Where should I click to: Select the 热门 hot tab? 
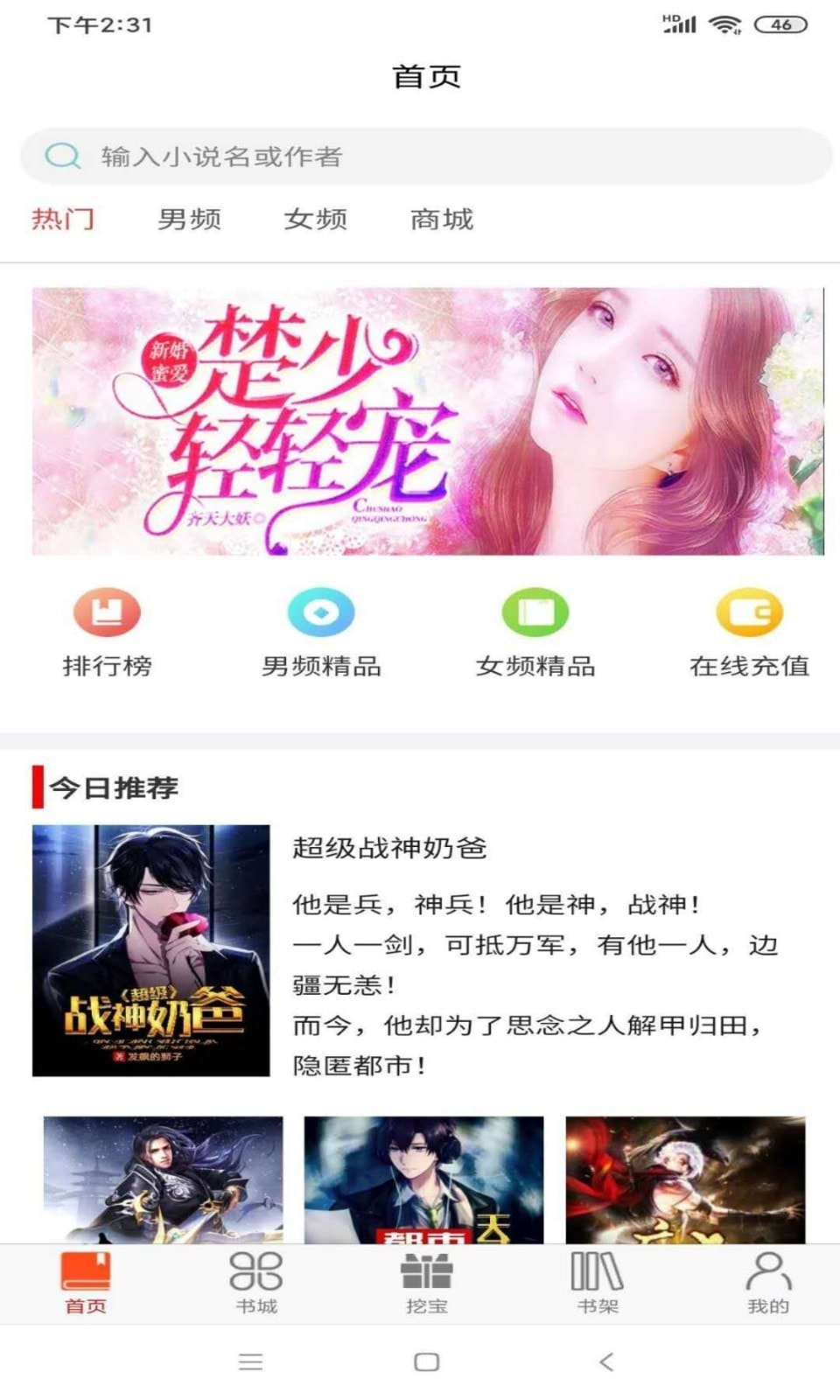point(65,219)
